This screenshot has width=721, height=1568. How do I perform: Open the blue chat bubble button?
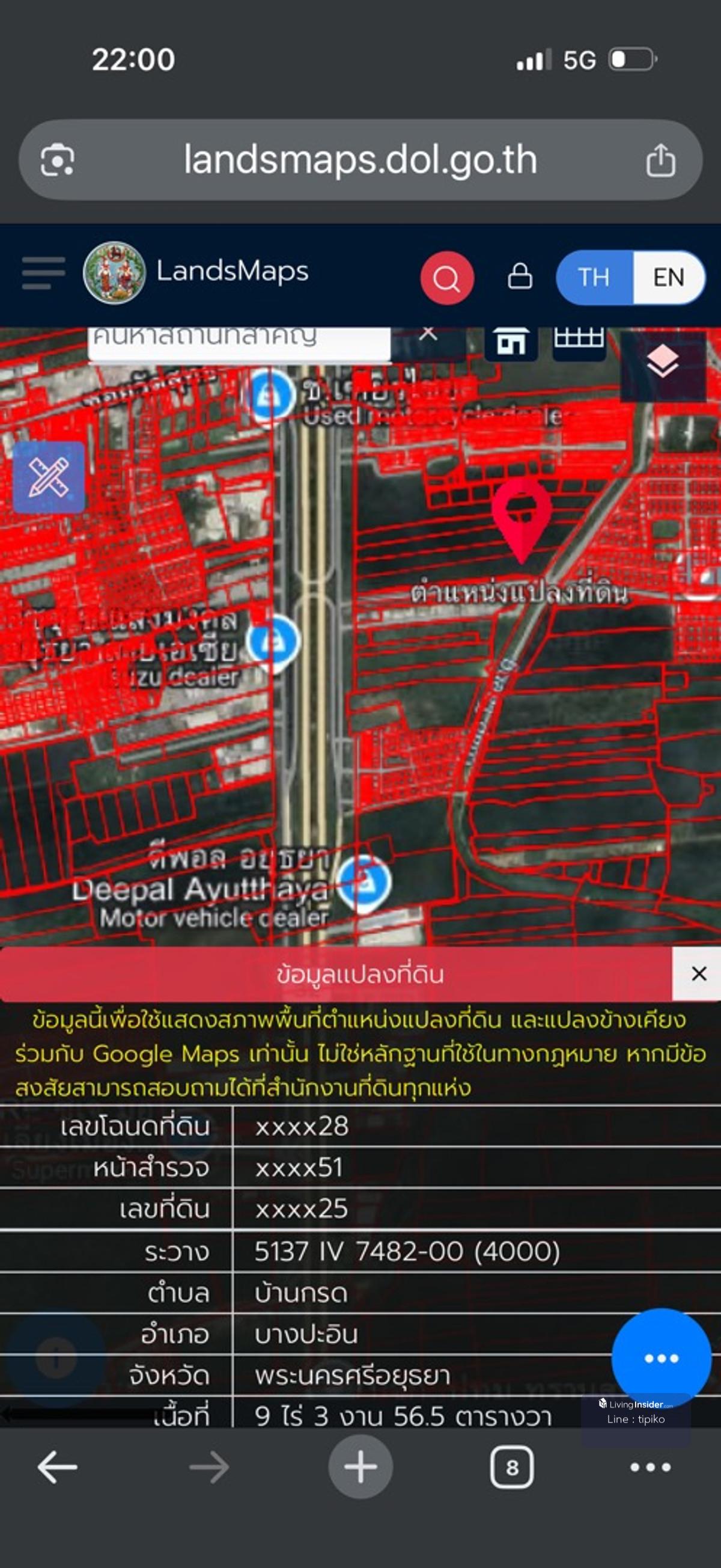[x=661, y=1358]
